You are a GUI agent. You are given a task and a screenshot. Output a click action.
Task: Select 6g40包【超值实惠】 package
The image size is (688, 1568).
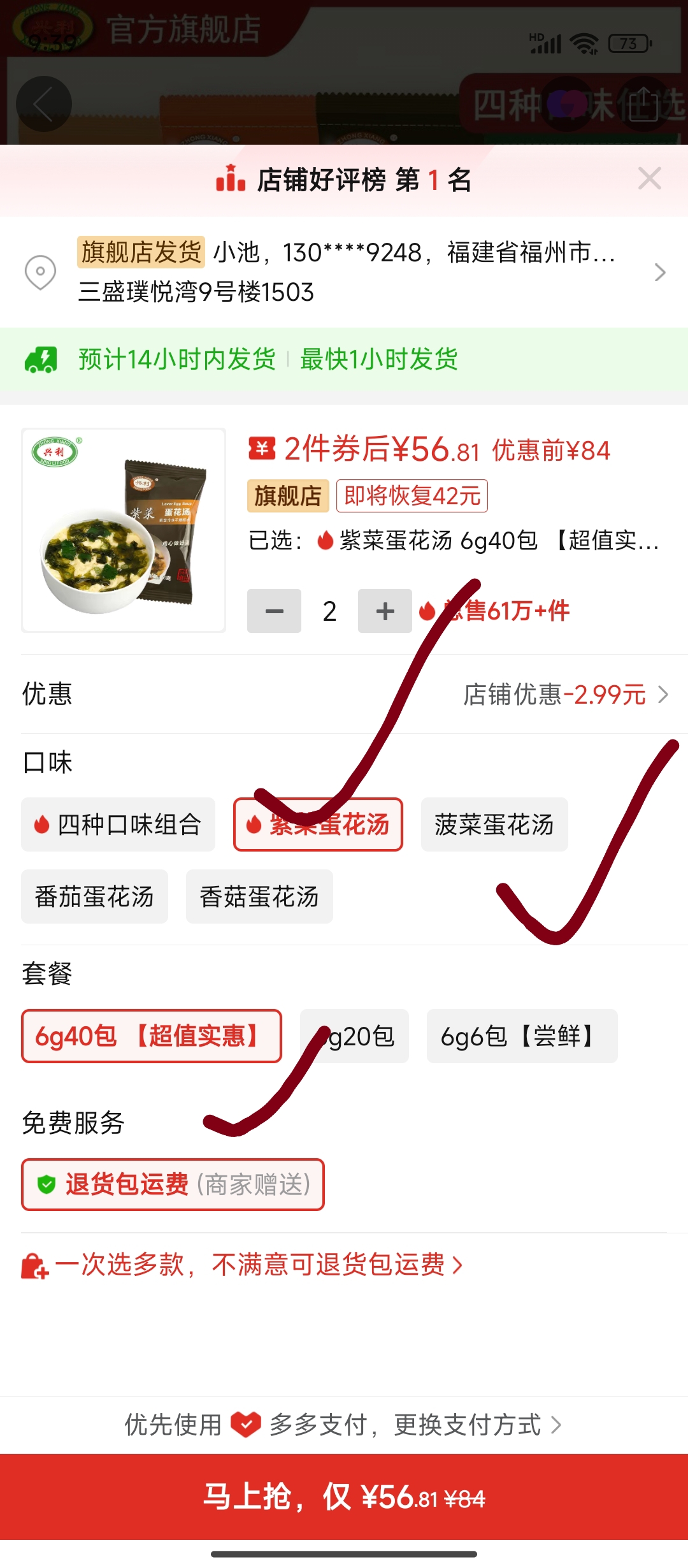tap(152, 1036)
